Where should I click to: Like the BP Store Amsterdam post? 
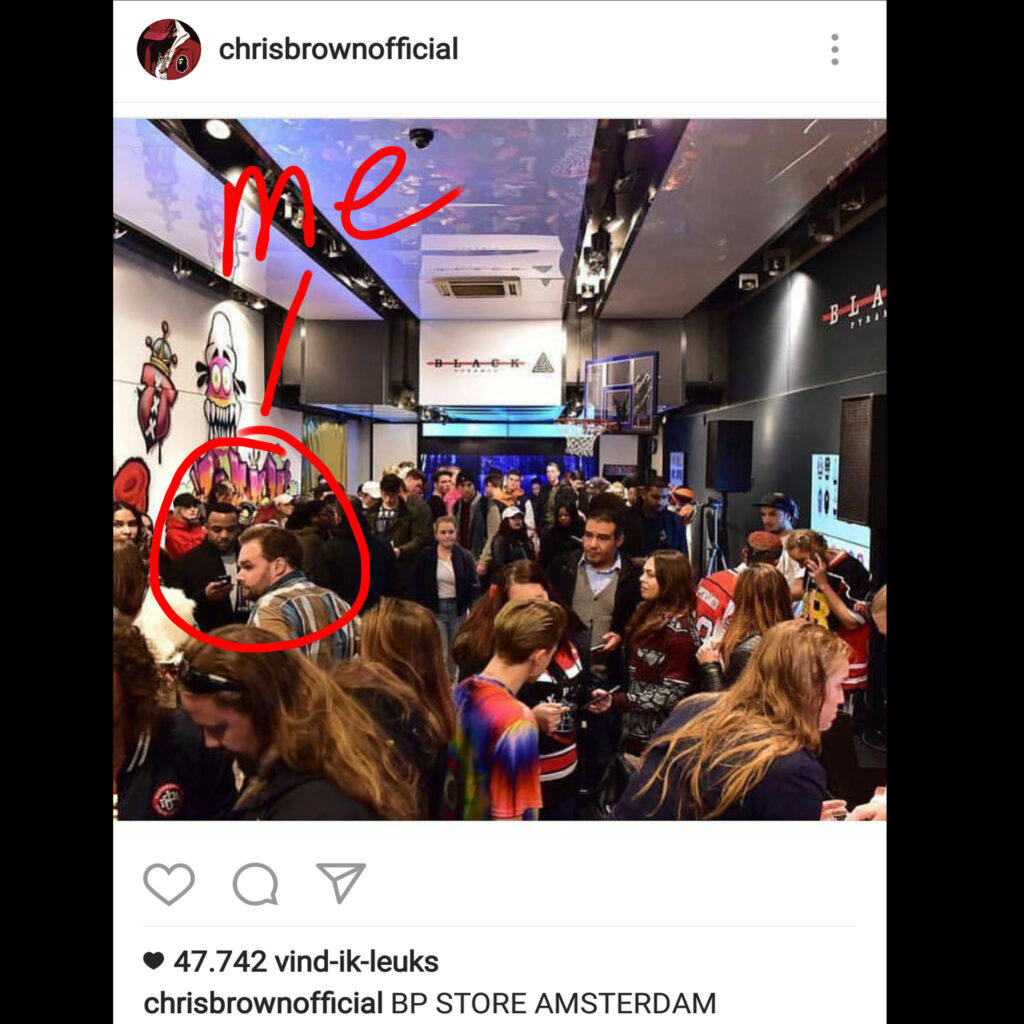(168, 884)
